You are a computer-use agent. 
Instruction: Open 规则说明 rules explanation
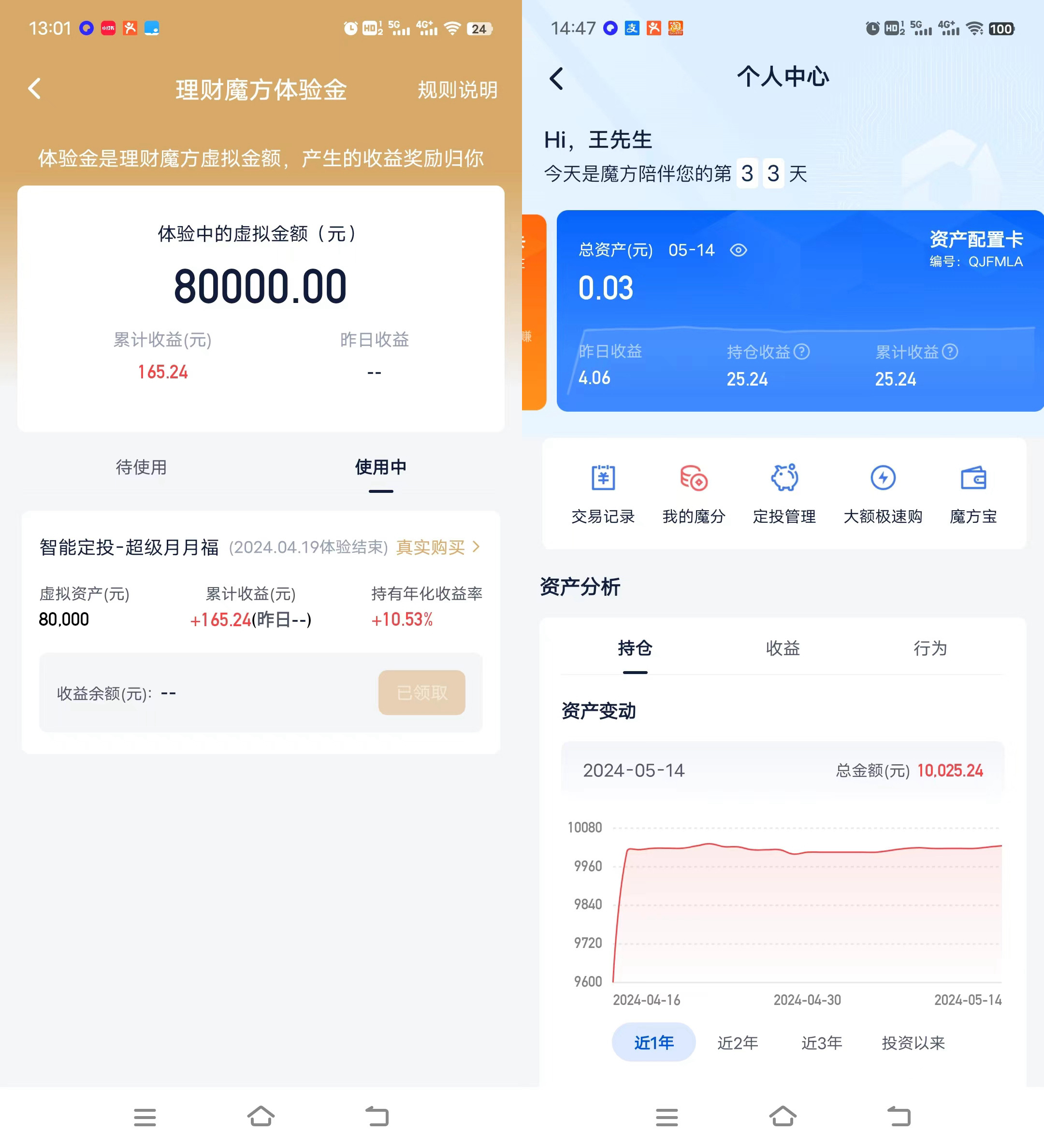[x=457, y=90]
